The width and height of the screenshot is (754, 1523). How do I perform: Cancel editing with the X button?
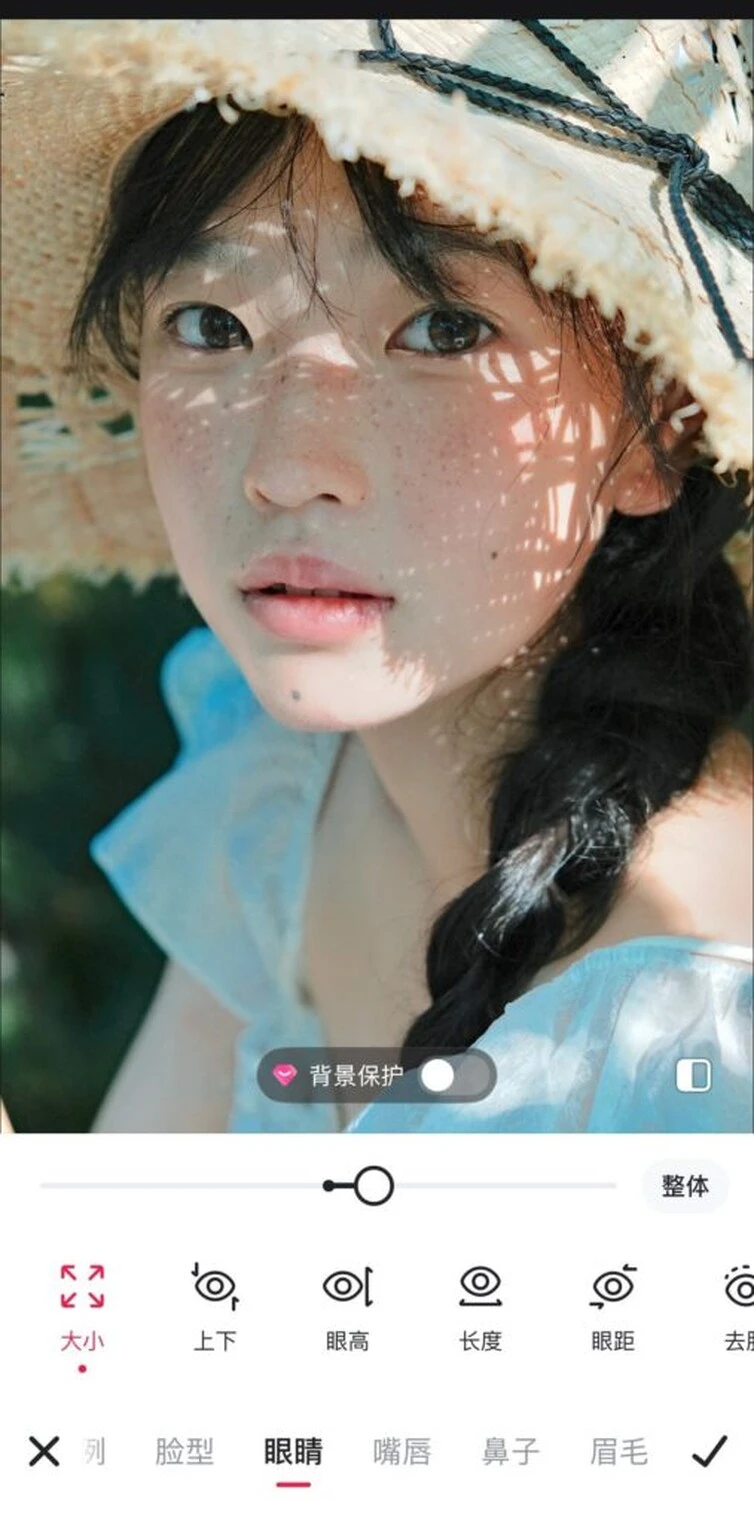[x=44, y=1451]
